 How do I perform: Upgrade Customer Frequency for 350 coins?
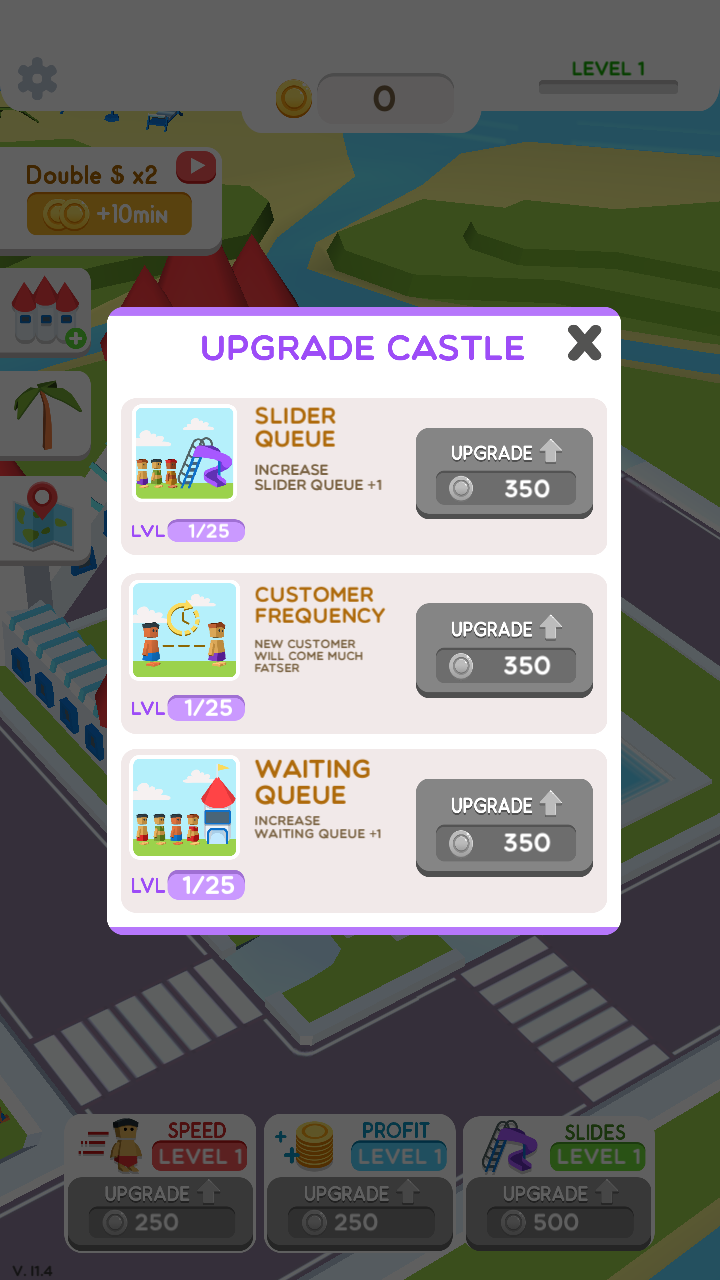tap(504, 649)
